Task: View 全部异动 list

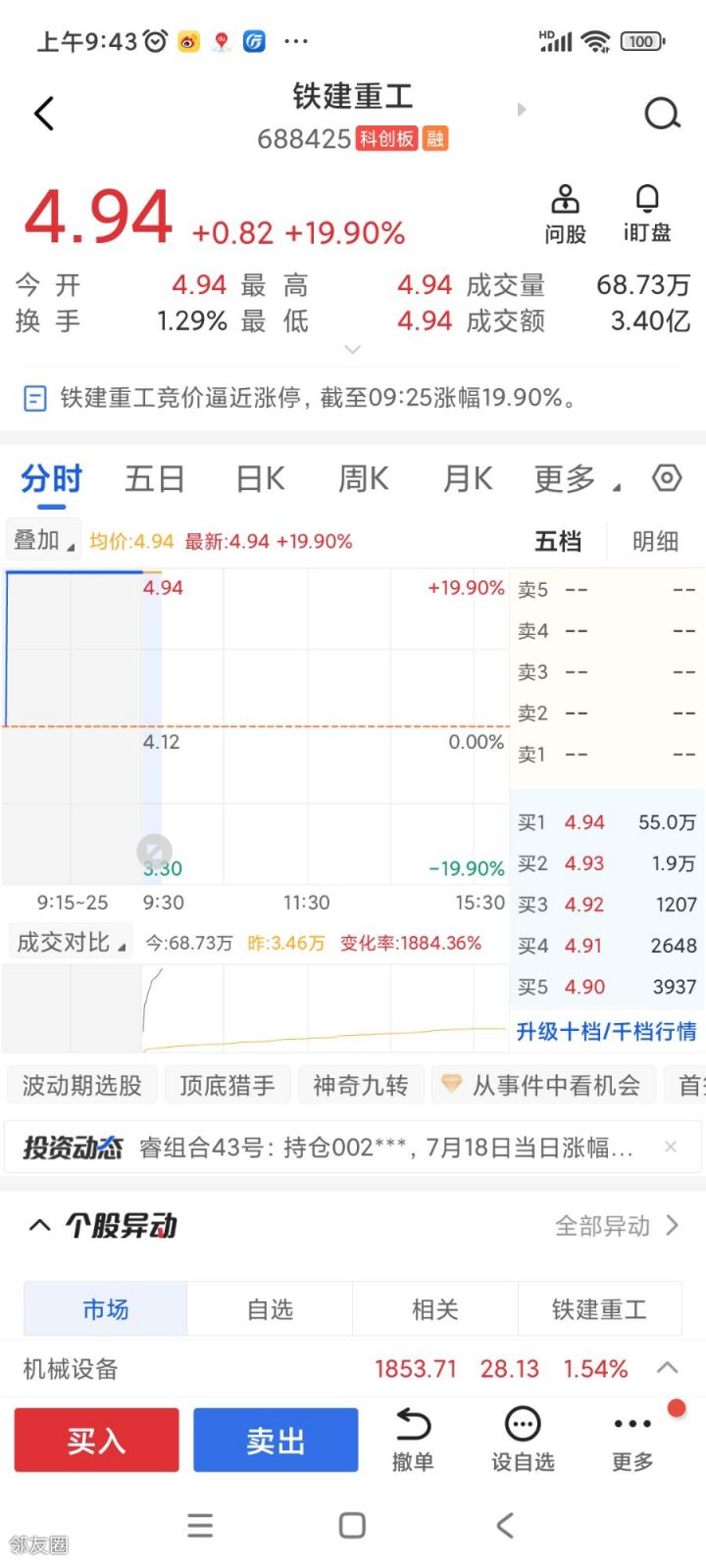Action: 616,1226
